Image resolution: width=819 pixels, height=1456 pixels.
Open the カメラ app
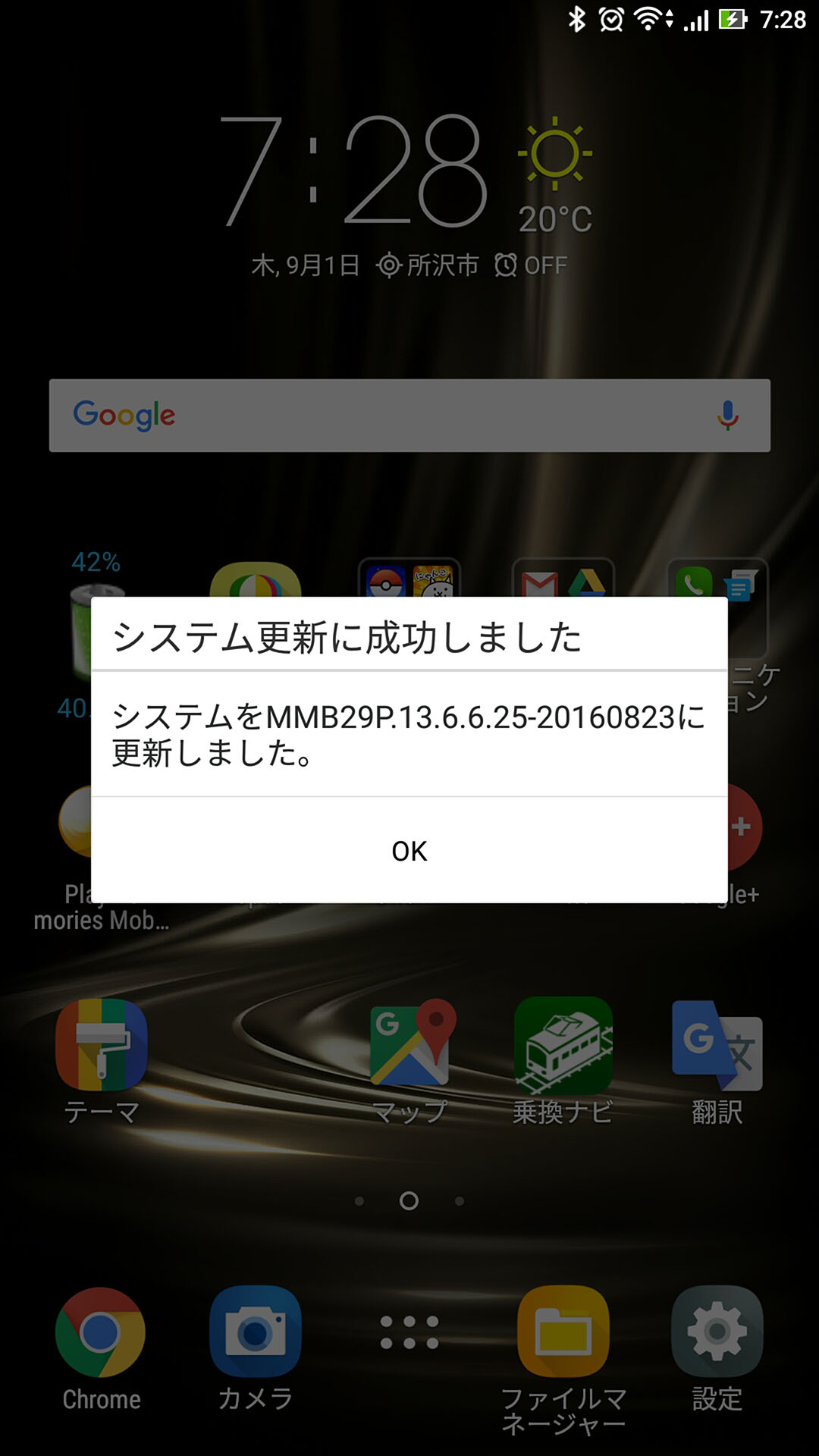(x=256, y=1348)
